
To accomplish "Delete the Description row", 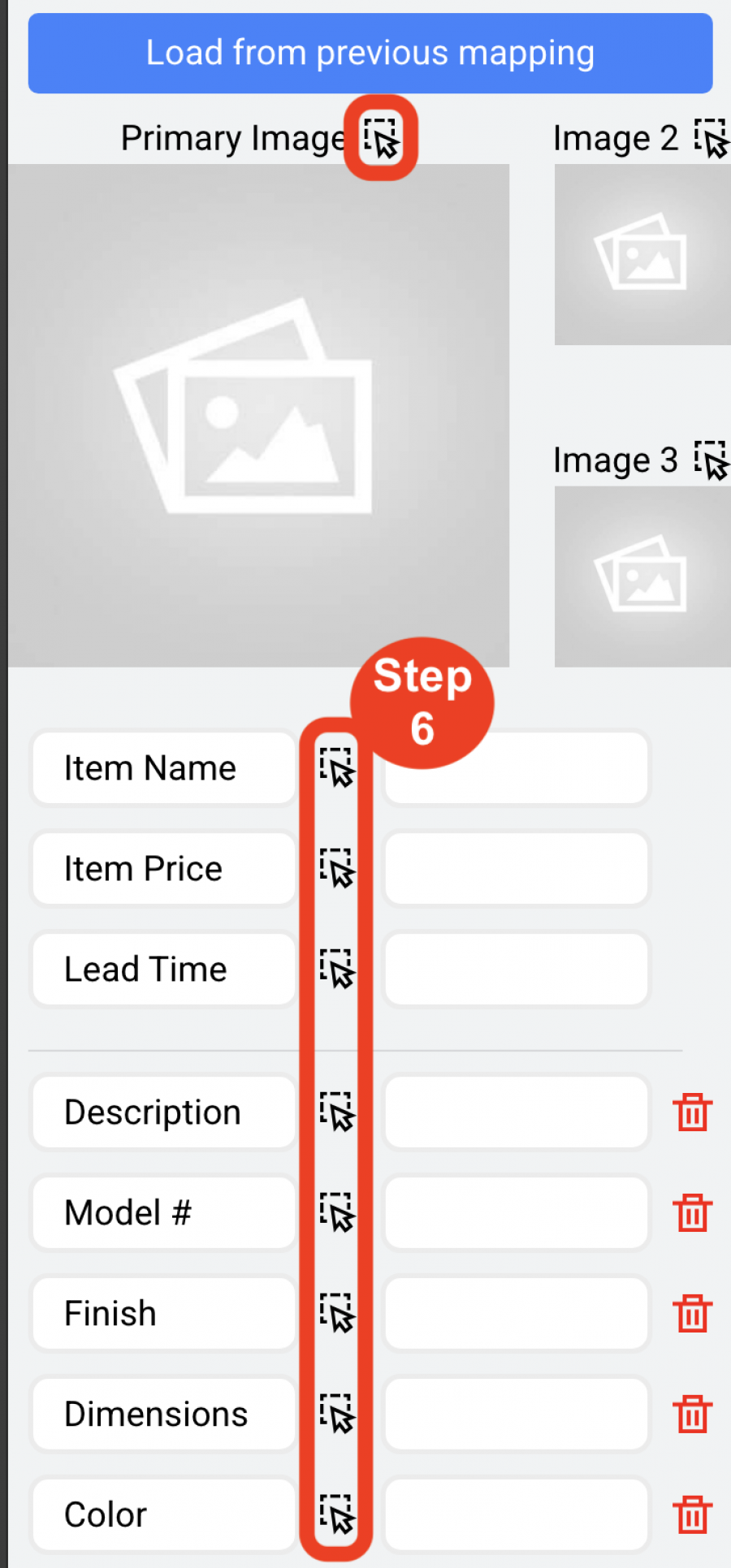I will point(692,1112).
